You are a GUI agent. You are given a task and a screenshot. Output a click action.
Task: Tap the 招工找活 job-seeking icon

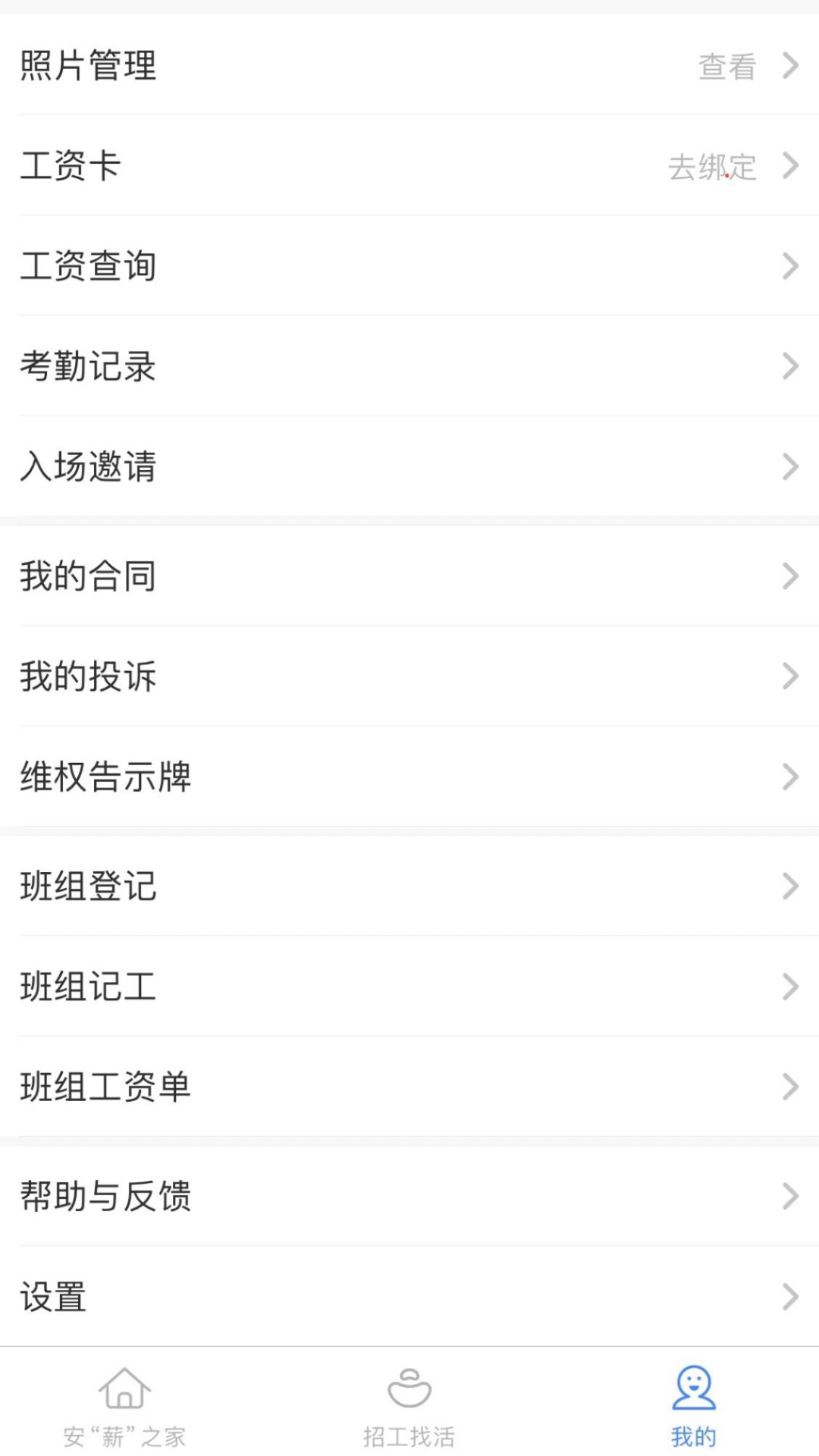[409, 1398]
